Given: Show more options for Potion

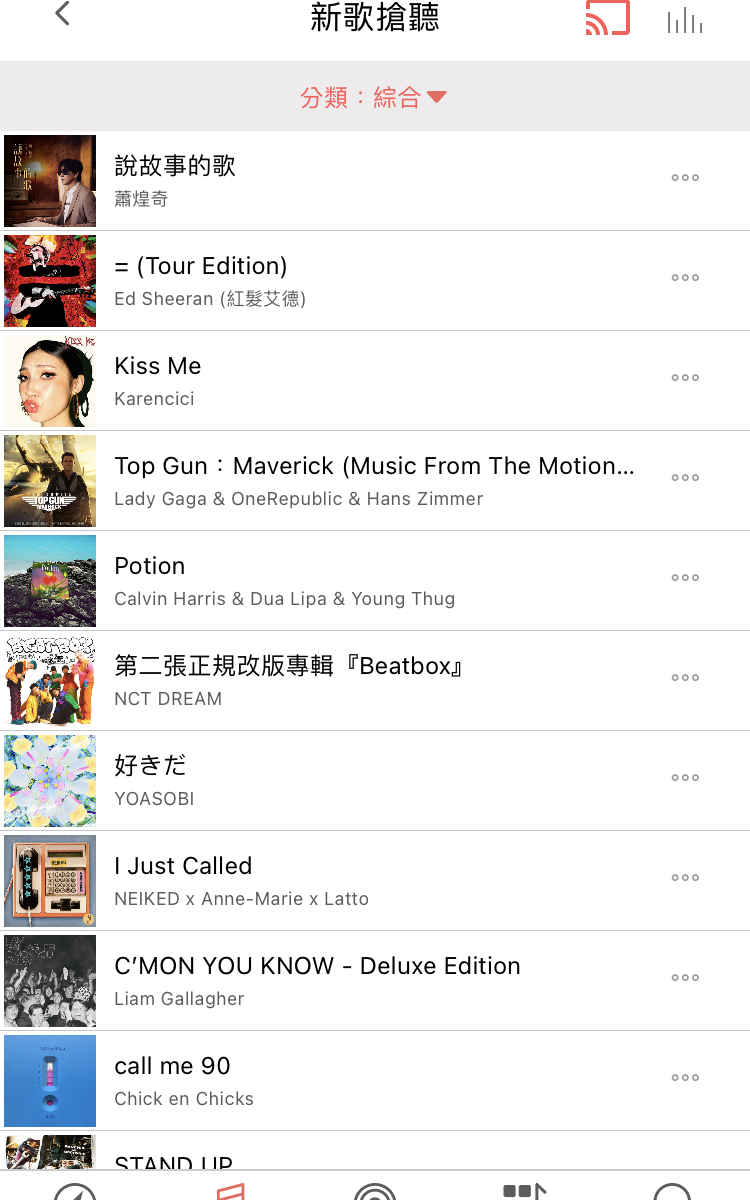Looking at the screenshot, I should (x=685, y=578).
